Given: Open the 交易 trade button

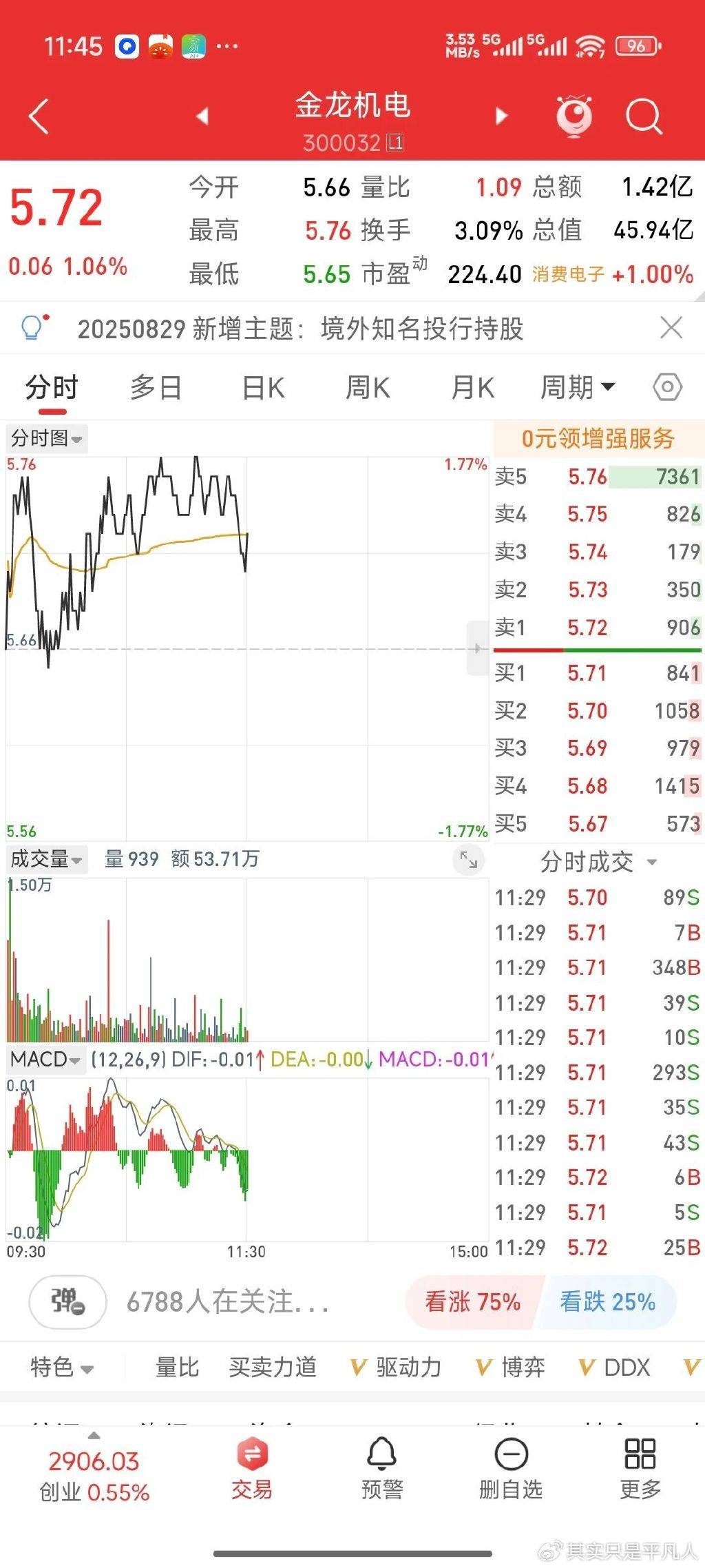Looking at the screenshot, I should (252, 1469).
